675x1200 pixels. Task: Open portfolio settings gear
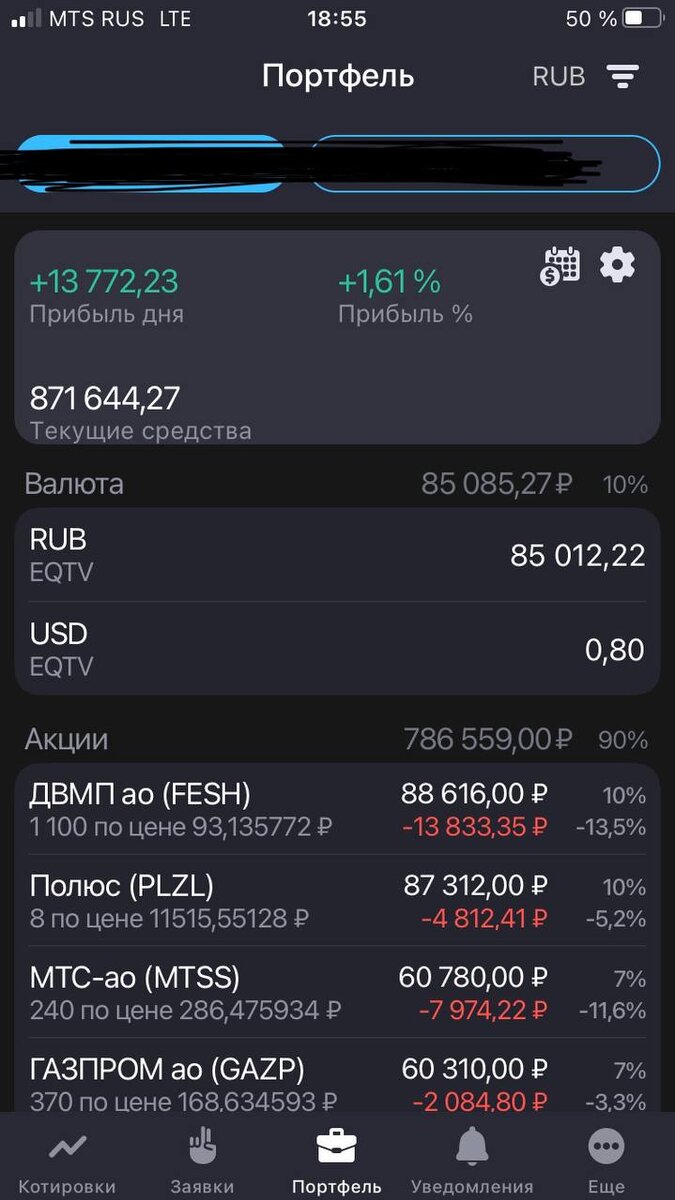(x=617, y=265)
